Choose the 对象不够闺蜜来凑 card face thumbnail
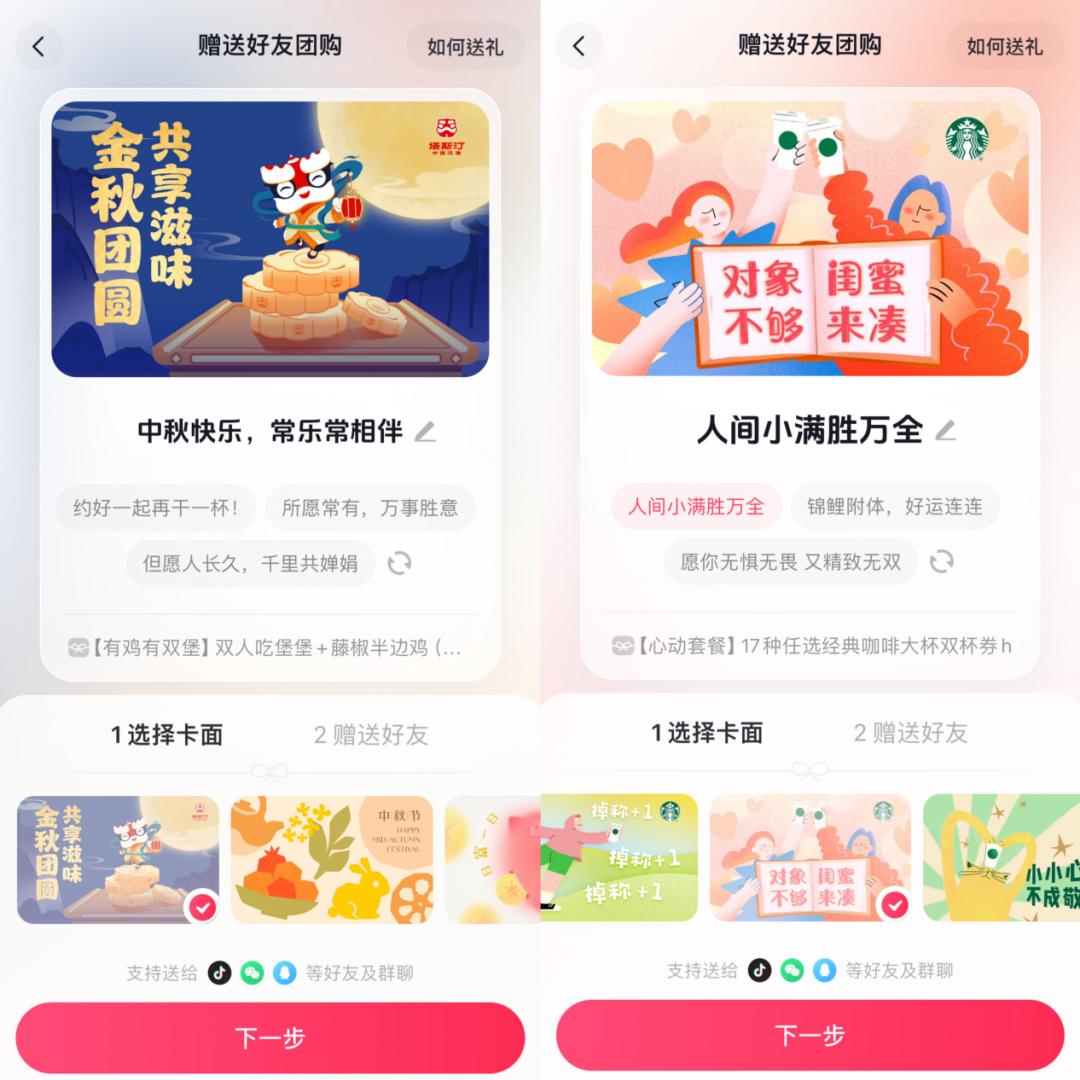 point(809,857)
